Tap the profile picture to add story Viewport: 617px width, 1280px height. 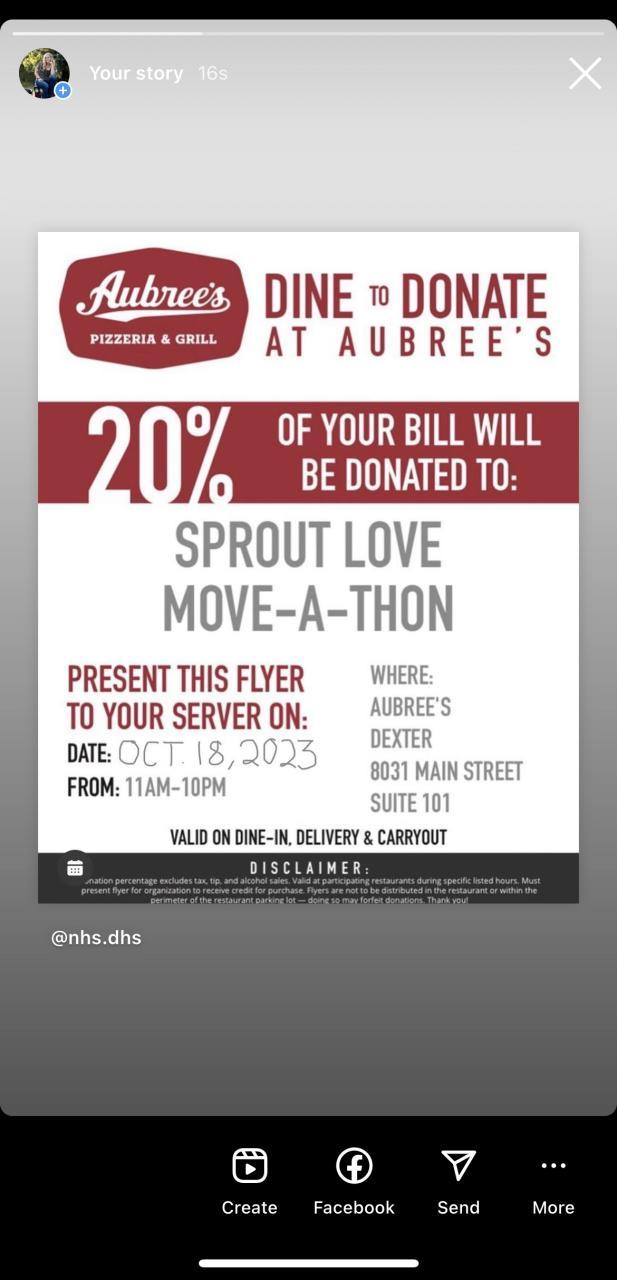(x=45, y=73)
